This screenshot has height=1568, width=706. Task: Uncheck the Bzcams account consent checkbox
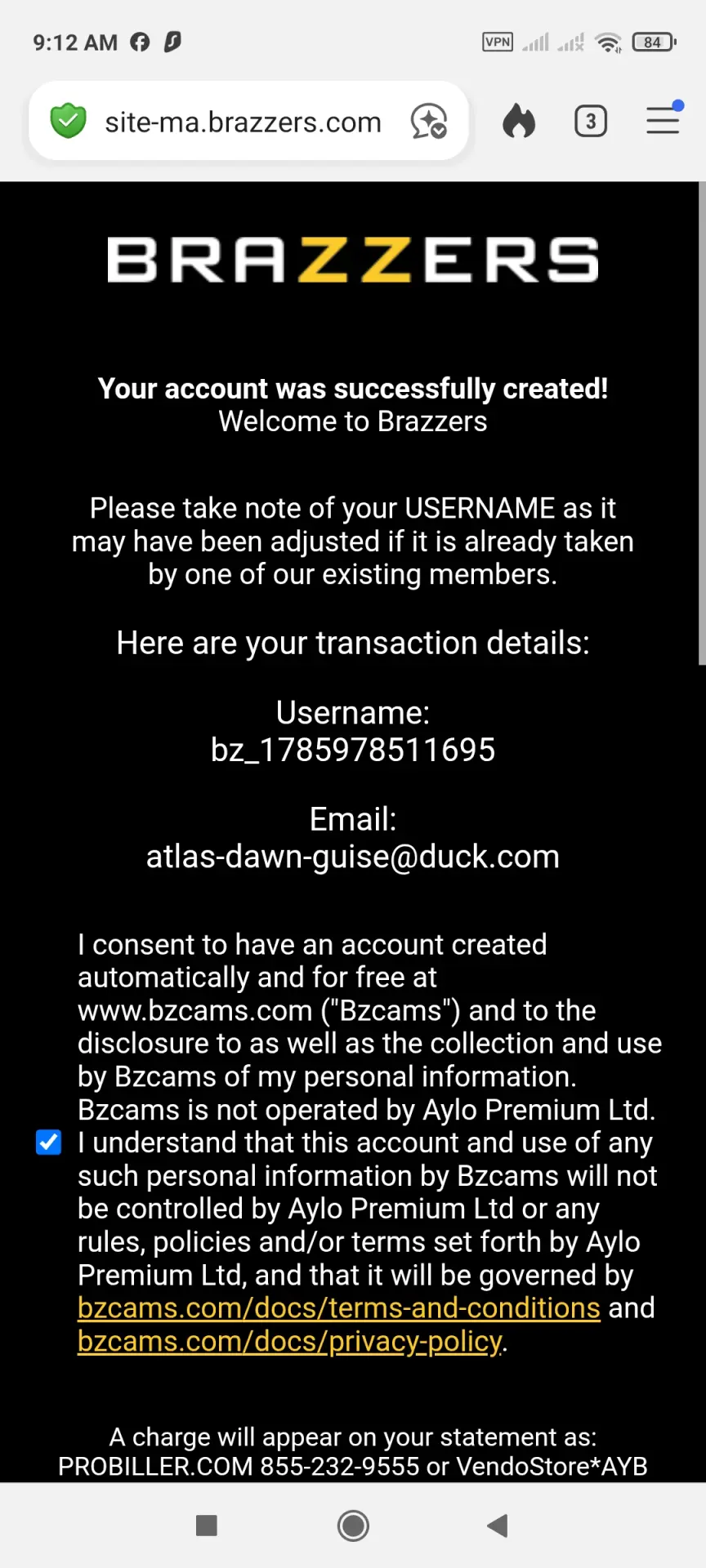click(49, 1142)
